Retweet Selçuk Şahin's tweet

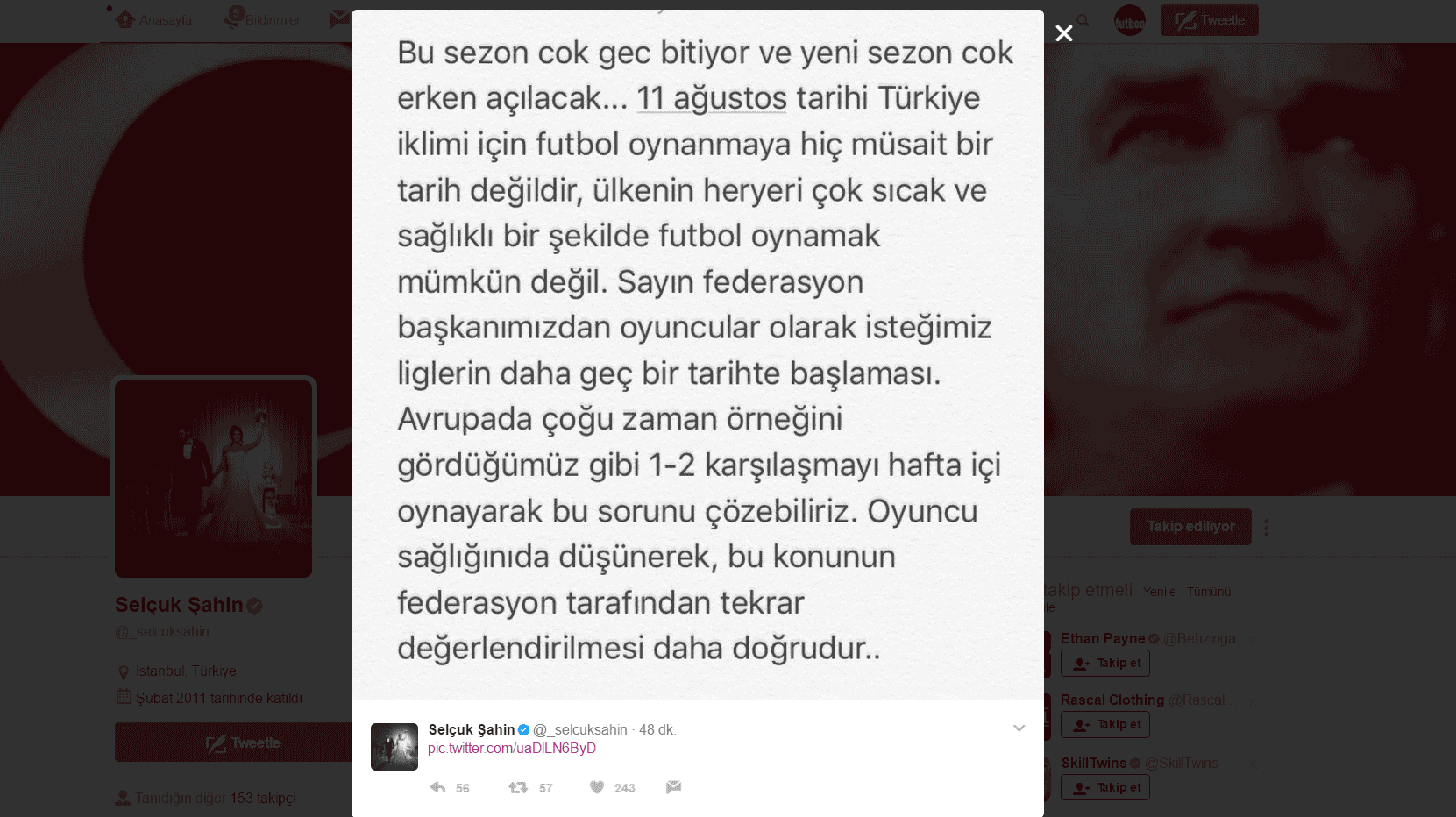click(x=518, y=787)
